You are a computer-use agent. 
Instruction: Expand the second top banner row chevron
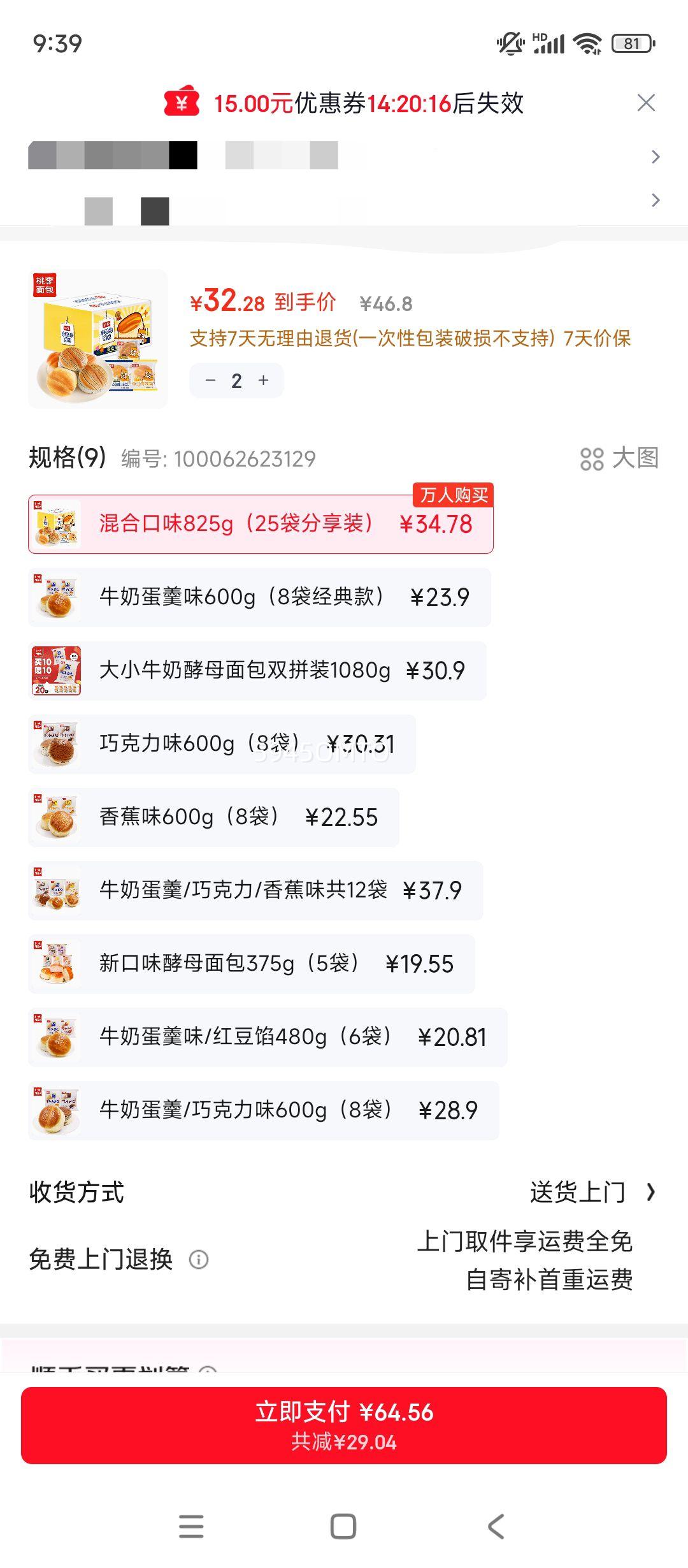655,201
